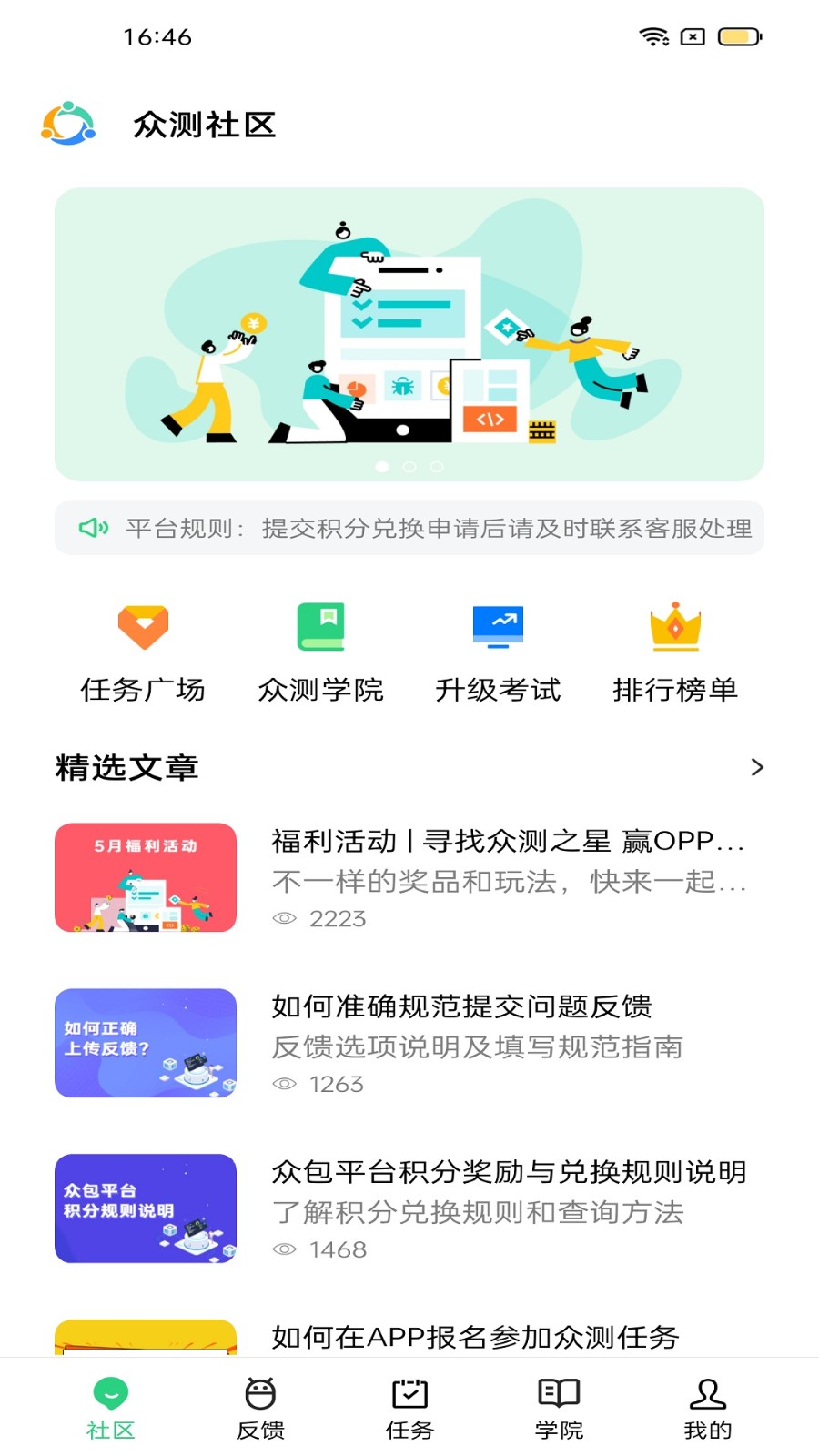The width and height of the screenshot is (819, 1456).
Task: Tap the 5月福利活动 article thumbnail
Action: pyautogui.click(x=145, y=878)
